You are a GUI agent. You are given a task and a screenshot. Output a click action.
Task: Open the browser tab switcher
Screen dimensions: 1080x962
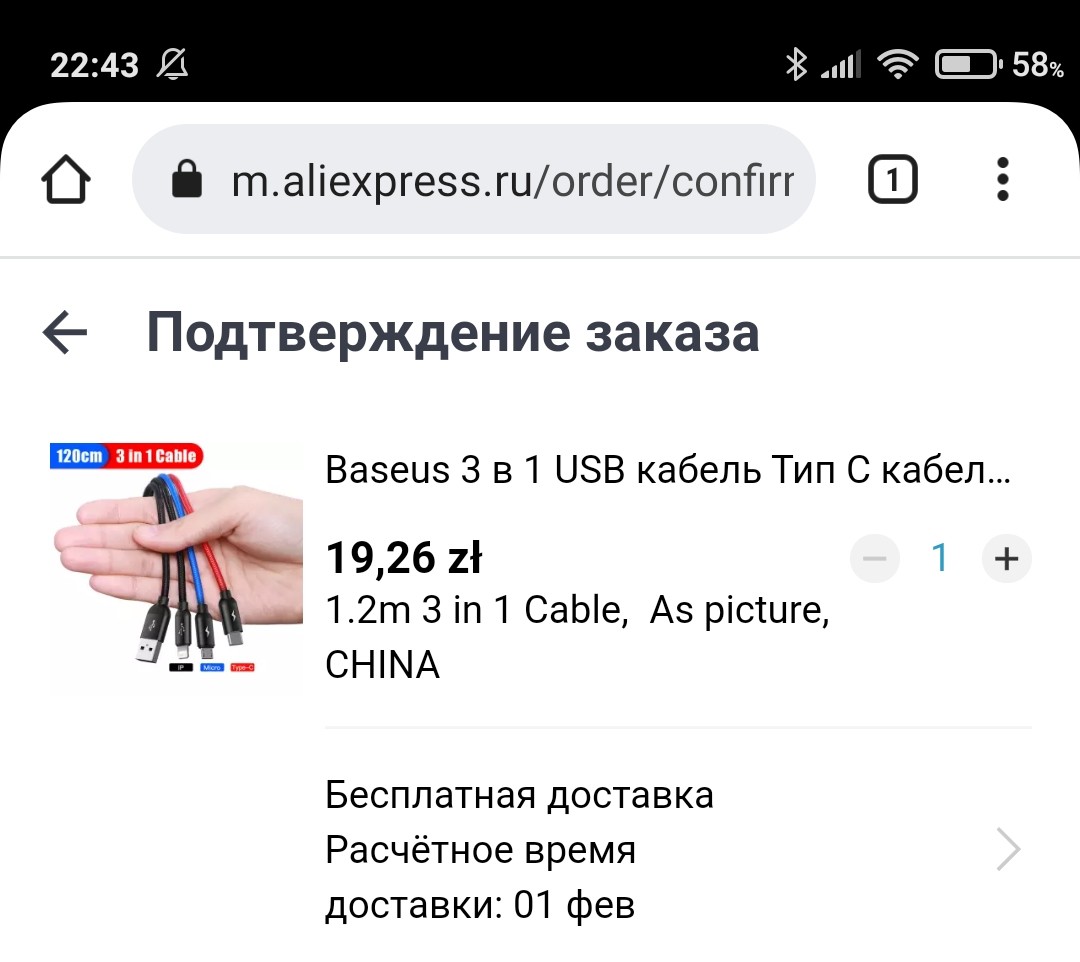(x=892, y=181)
